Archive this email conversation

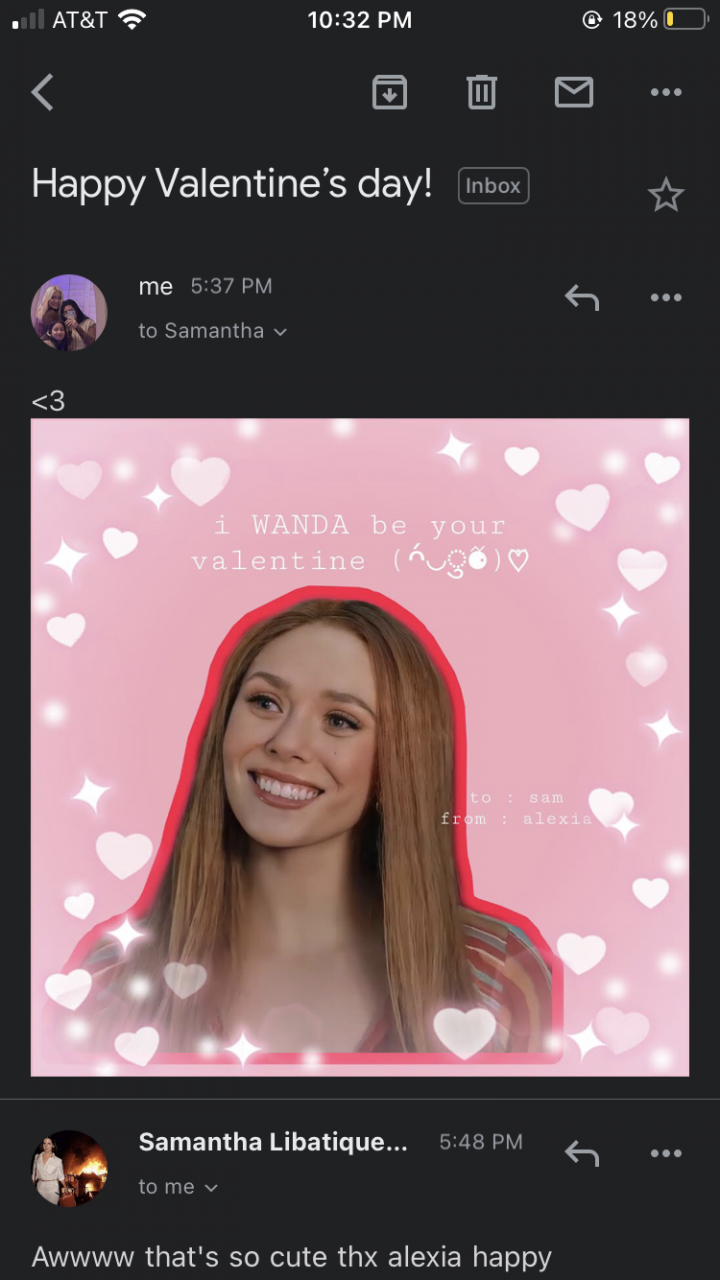click(389, 93)
